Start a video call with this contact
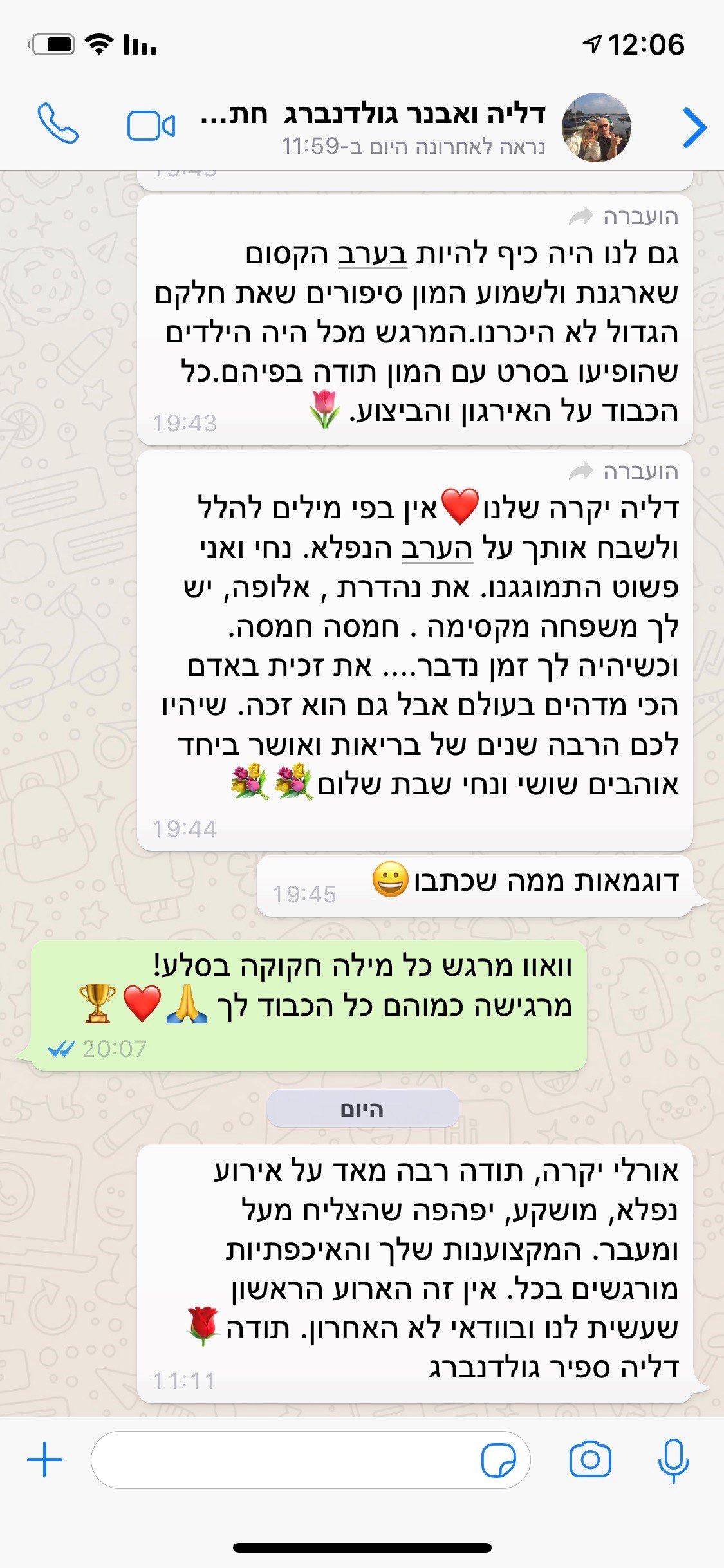 (151, 126)
